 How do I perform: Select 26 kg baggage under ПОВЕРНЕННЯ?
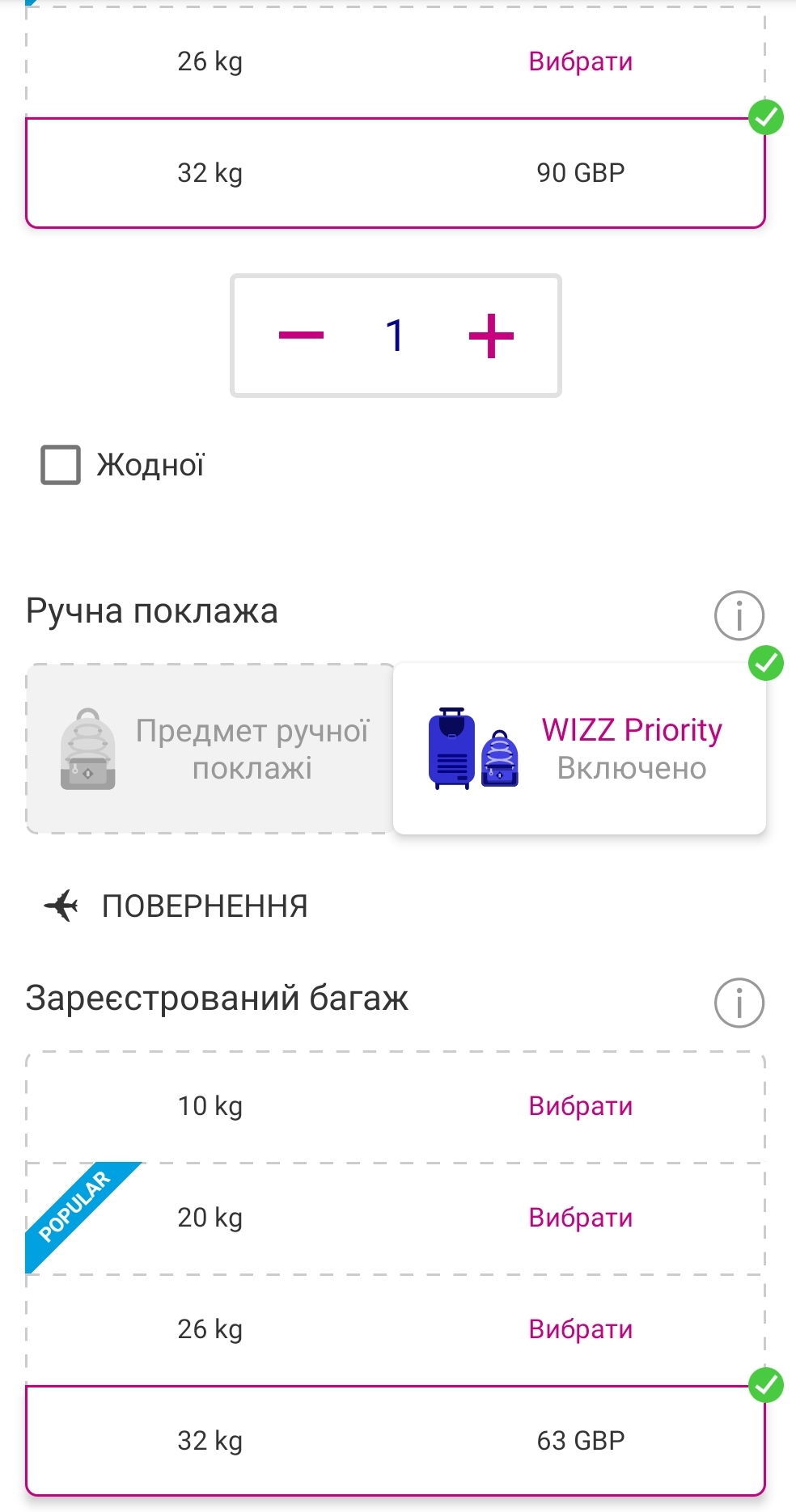[580, 1329]
